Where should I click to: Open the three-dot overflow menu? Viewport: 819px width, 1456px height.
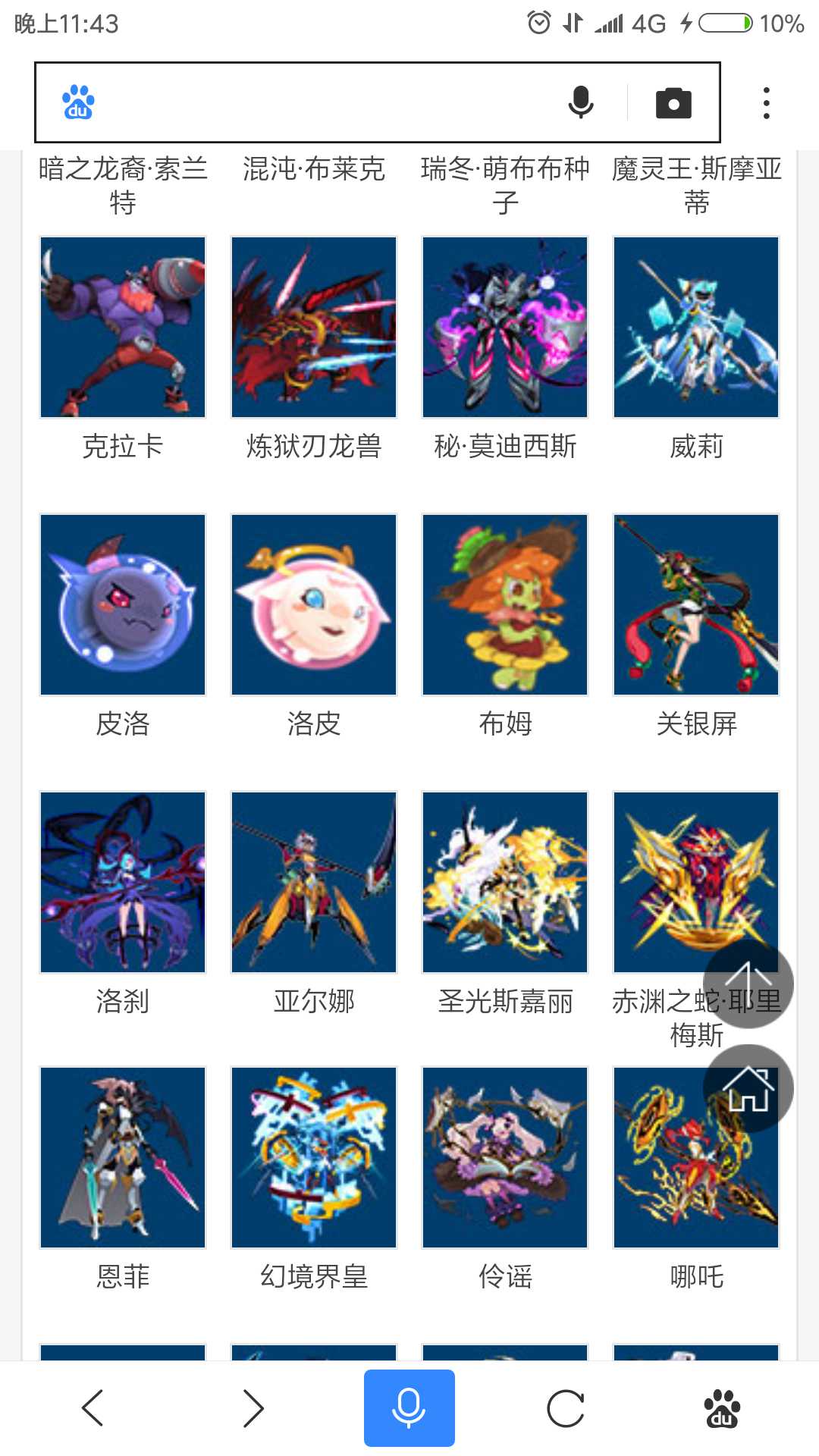(767, 102)
